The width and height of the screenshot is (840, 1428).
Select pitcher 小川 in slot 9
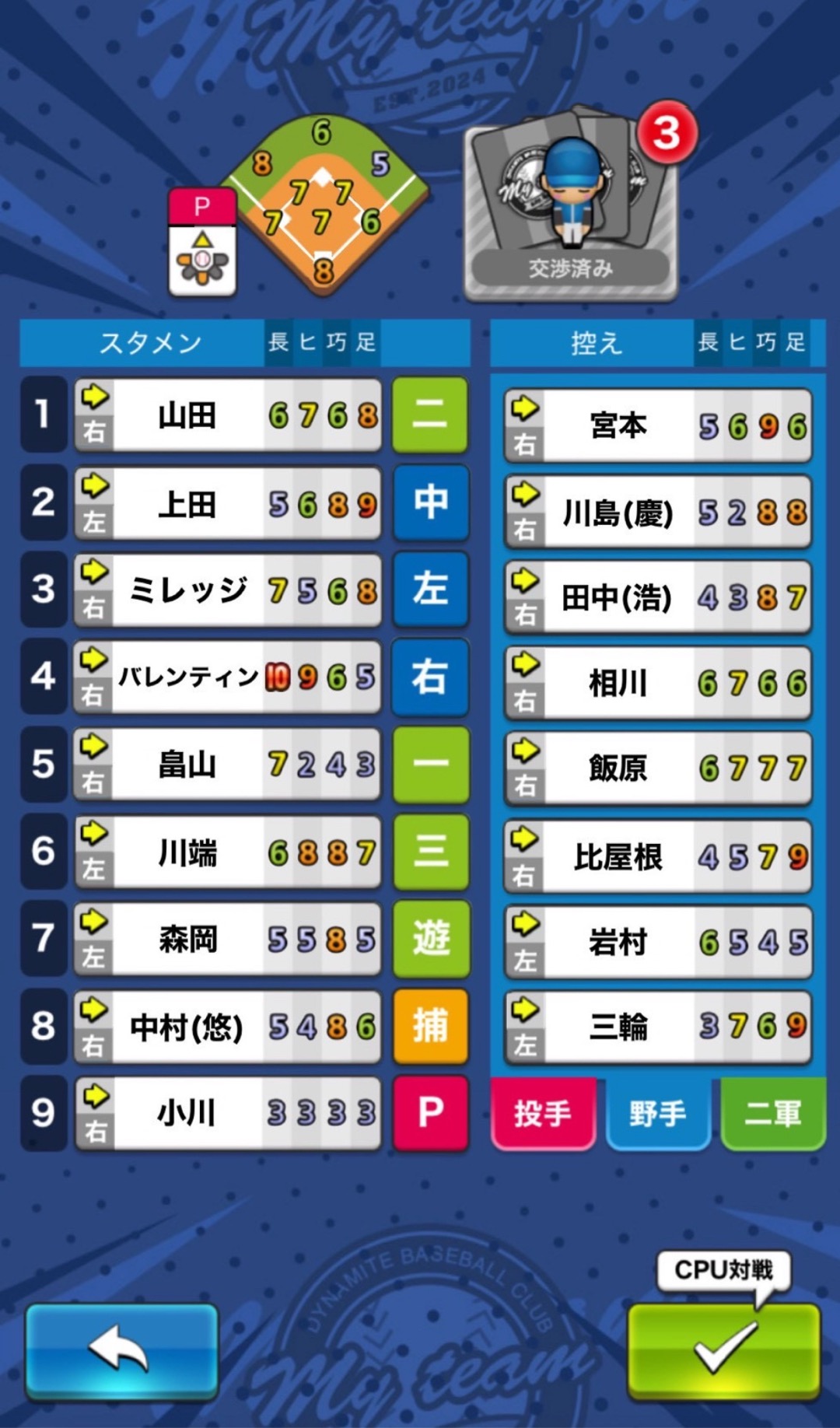point(227,1113)
